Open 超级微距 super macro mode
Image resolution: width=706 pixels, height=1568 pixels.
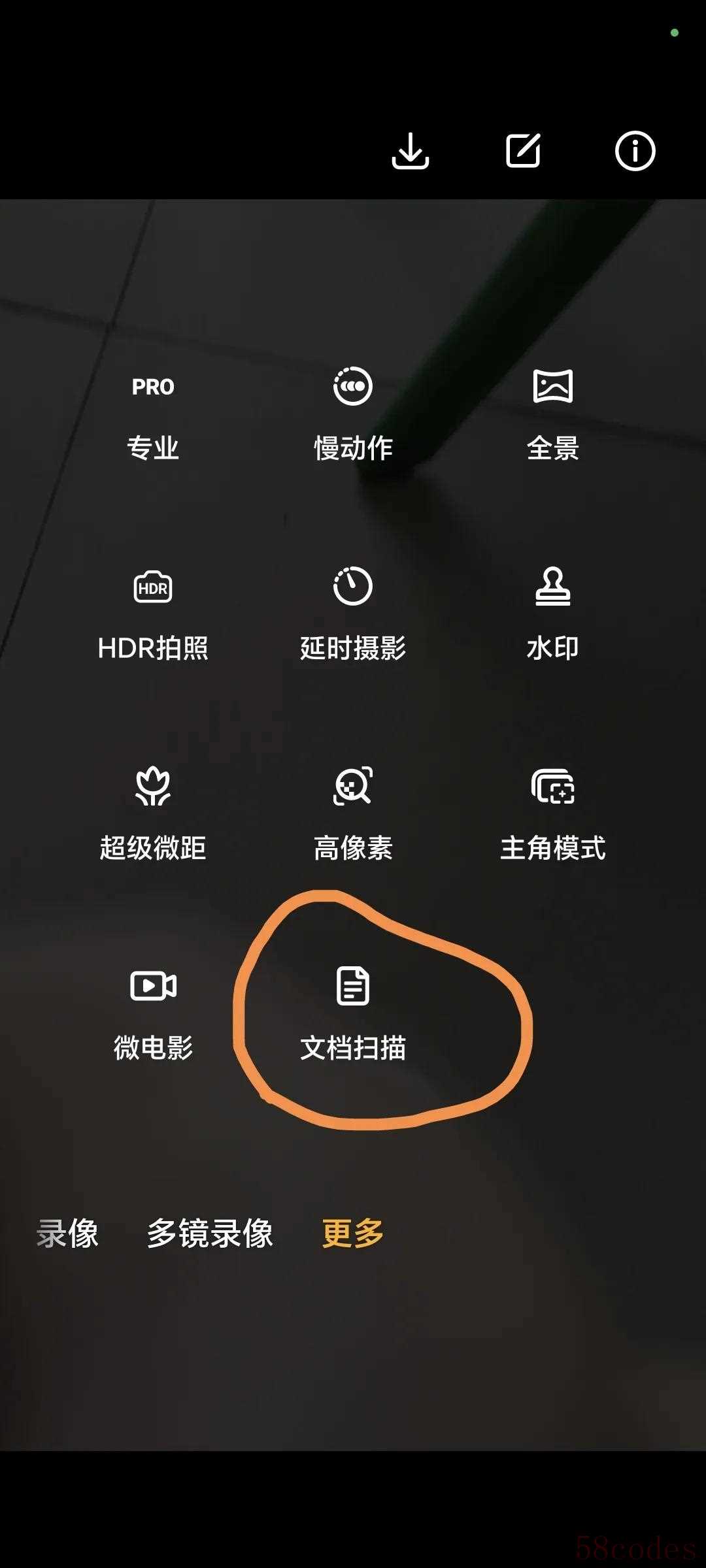tap(153, 814)
